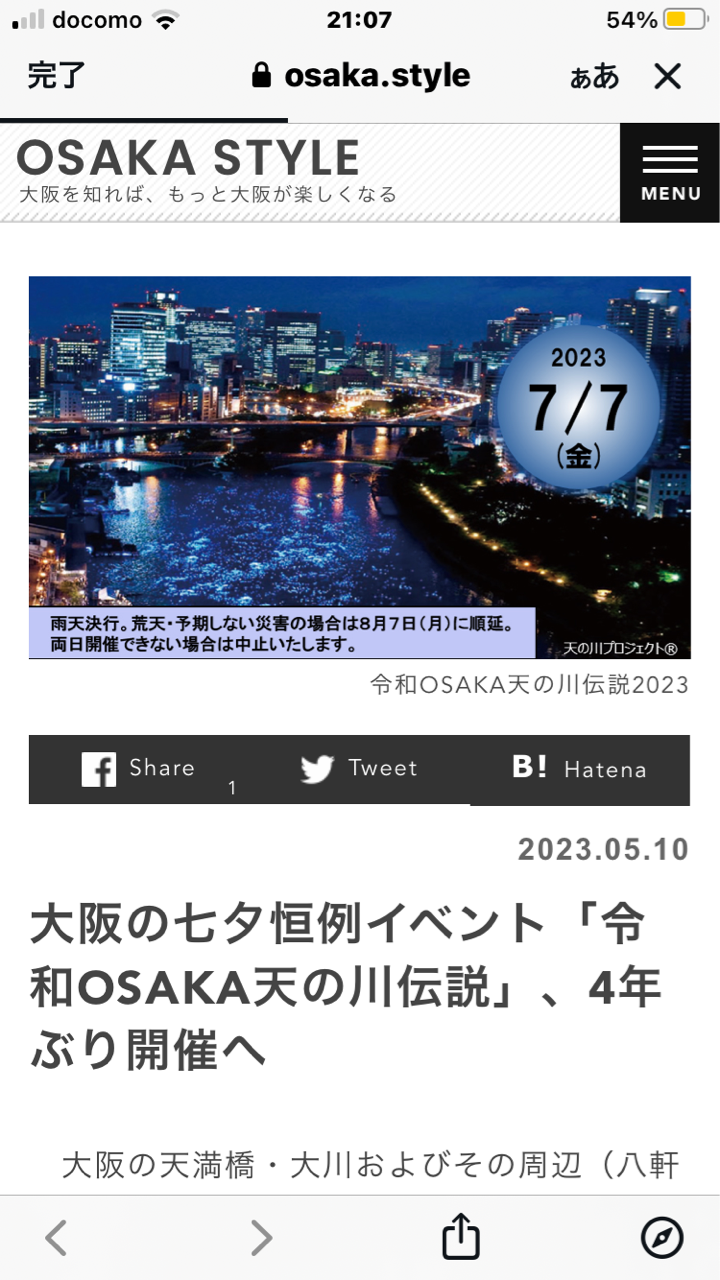Tweet this article
720x1280 pixels.
point(359,769)
